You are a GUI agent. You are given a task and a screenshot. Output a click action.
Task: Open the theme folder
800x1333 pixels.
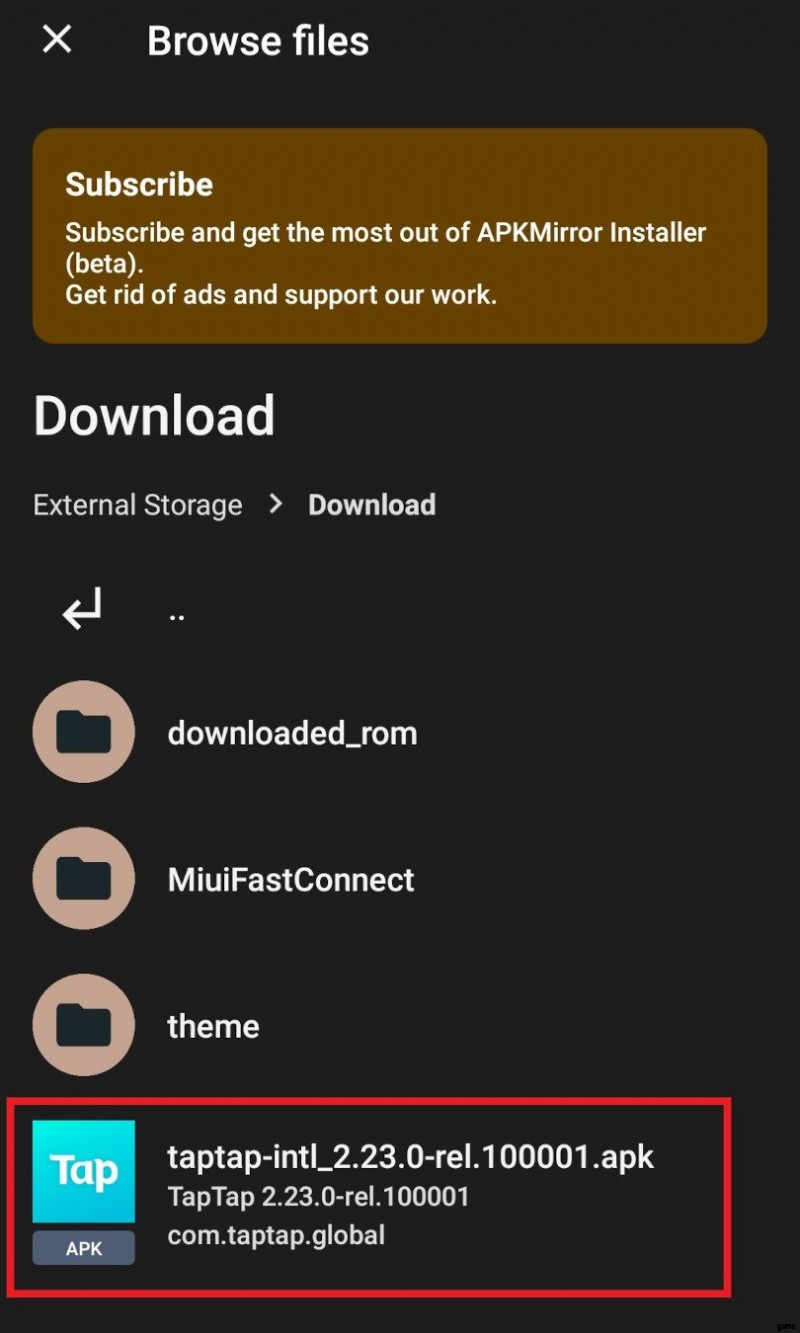point(400,1025)
